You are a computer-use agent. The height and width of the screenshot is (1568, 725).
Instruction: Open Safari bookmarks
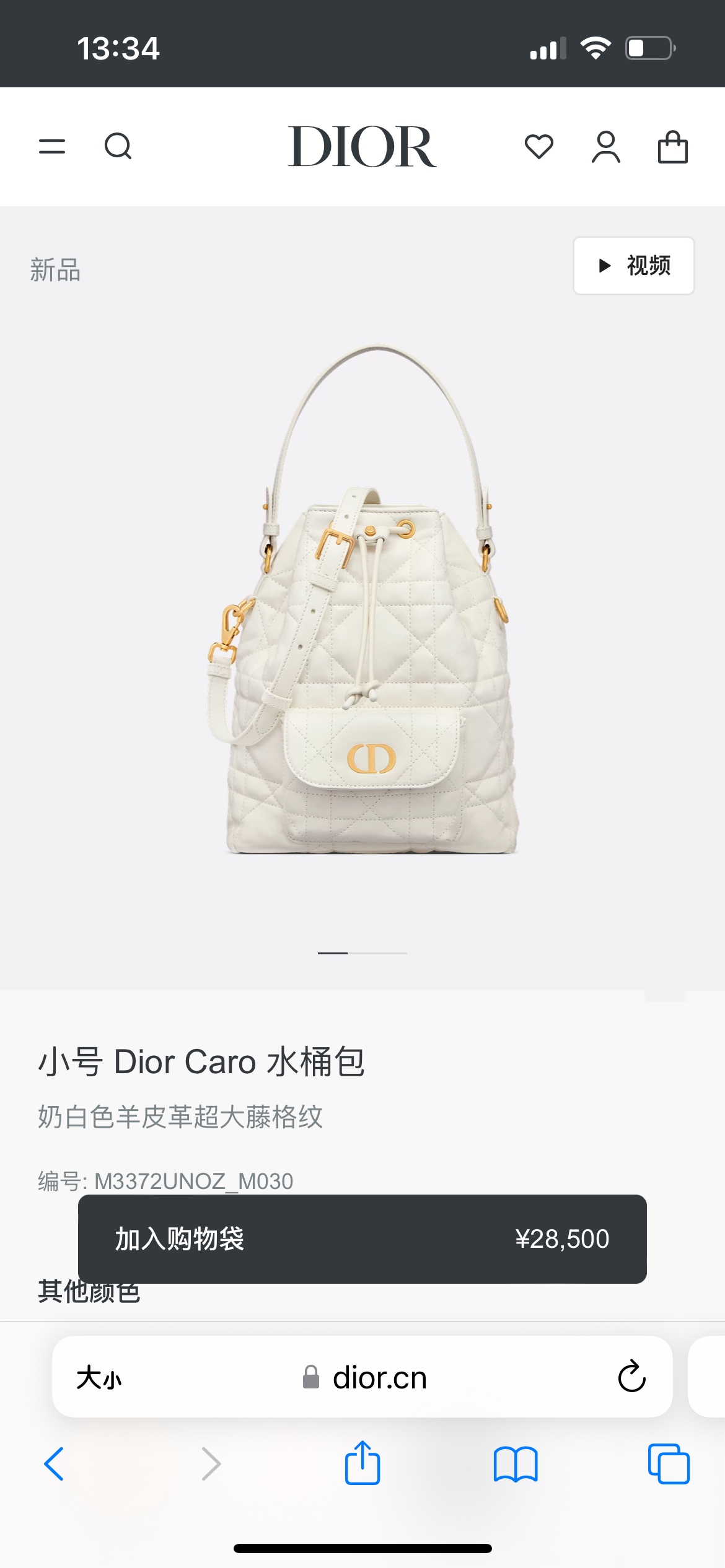tap(516, 1465)
